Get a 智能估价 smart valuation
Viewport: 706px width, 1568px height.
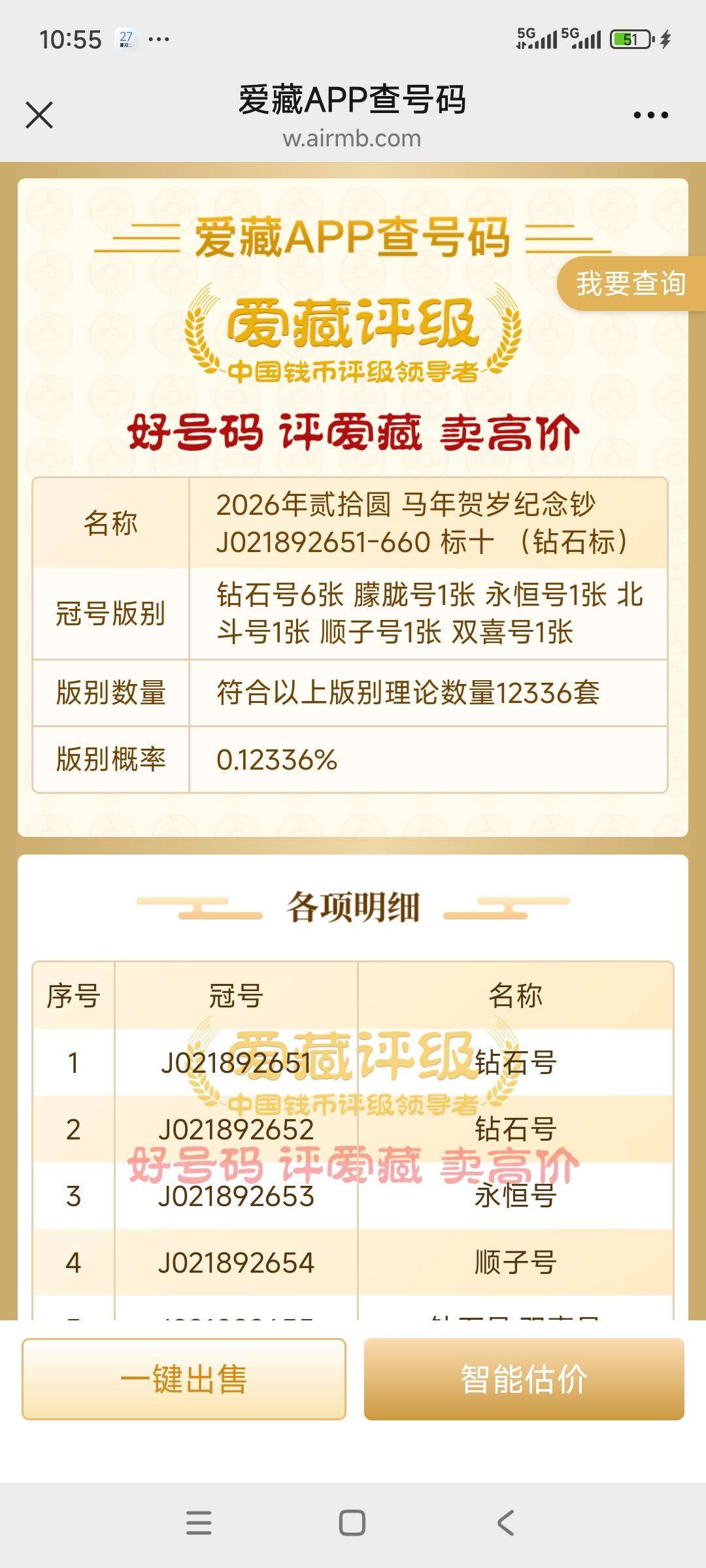click(524, 1379)
